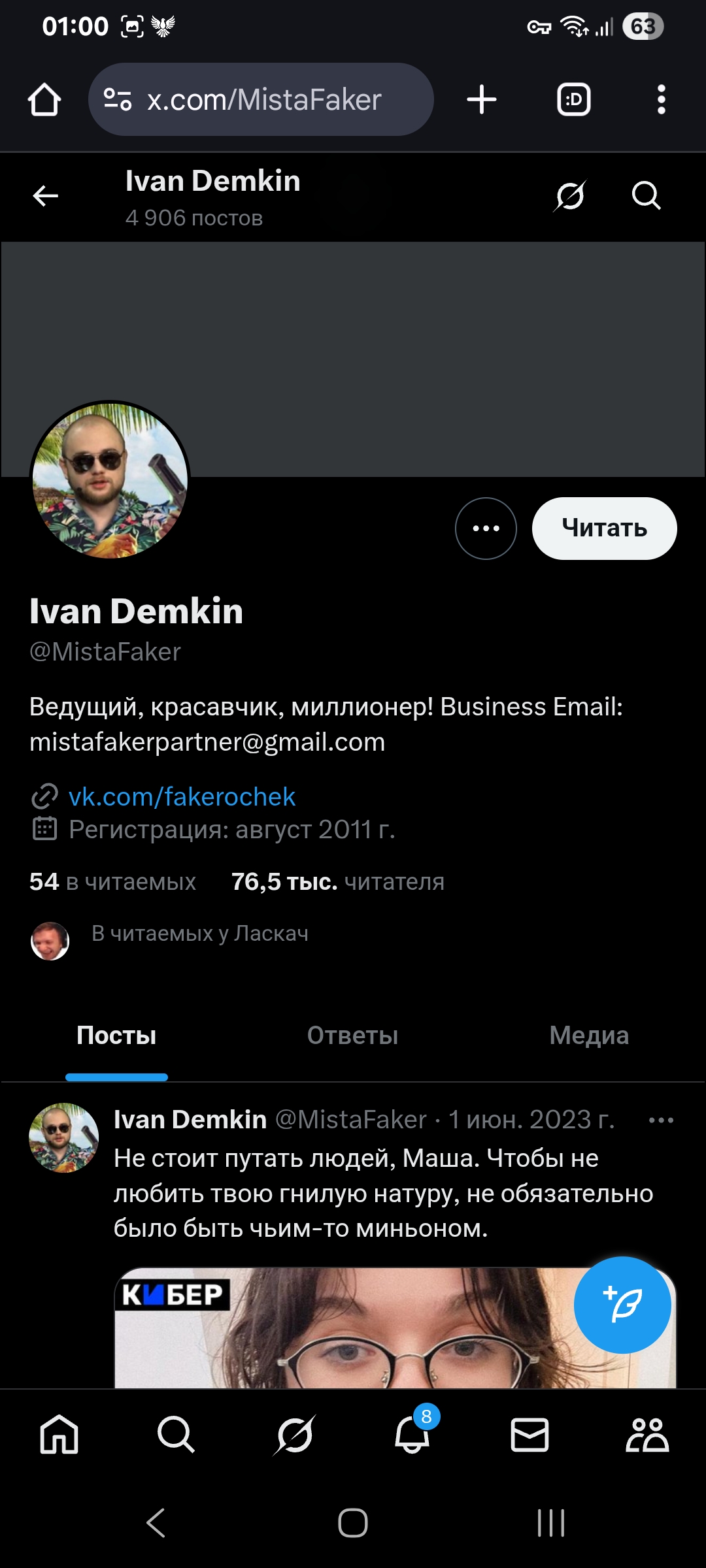Open the post's more options menu
Image resolution: width=706 pixels, height=1568 pixels.
[x=661, y=1120]
